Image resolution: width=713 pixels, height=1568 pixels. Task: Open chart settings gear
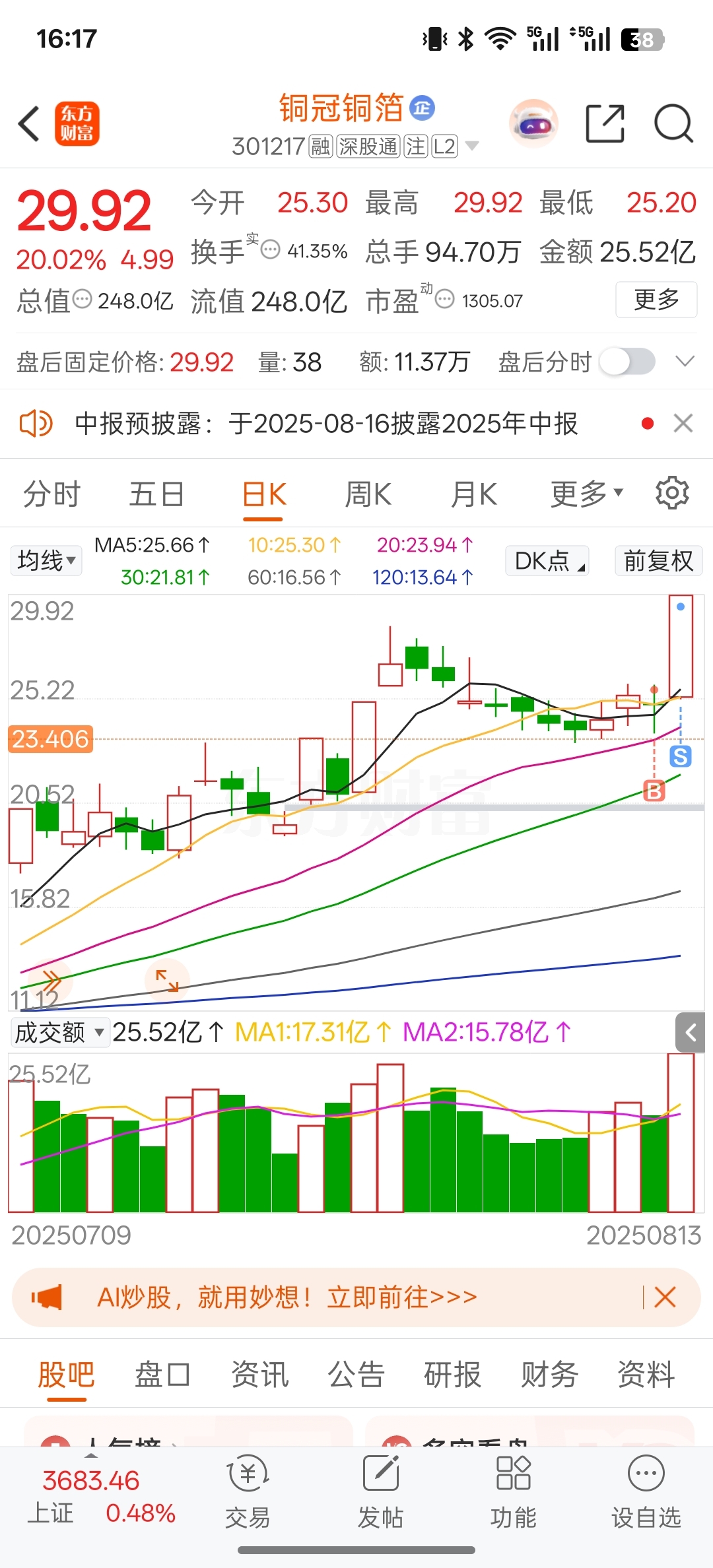coord(672,493)
